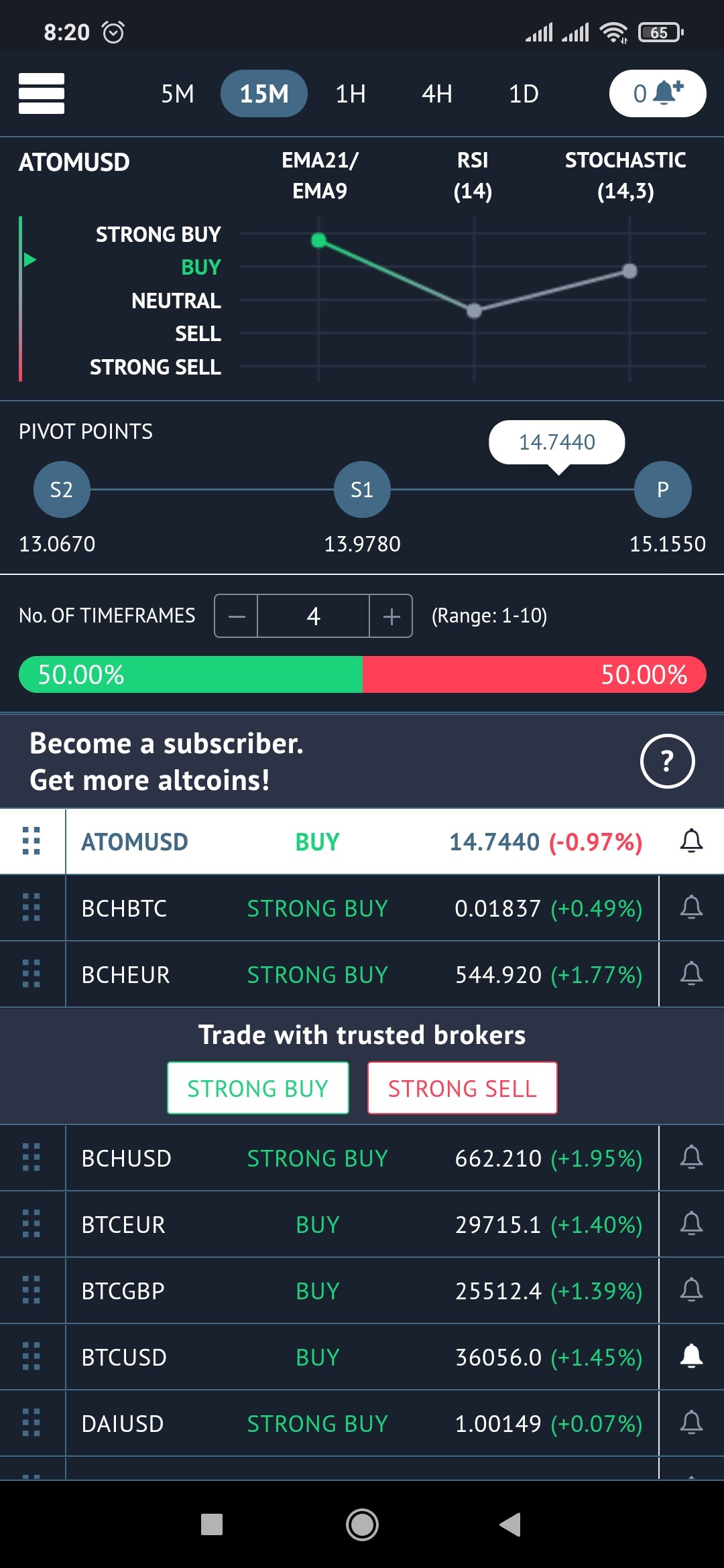The height and width of the screenshot is (1568, 724).
Task: Increase the number of timeframes
Action: (391, 616)
